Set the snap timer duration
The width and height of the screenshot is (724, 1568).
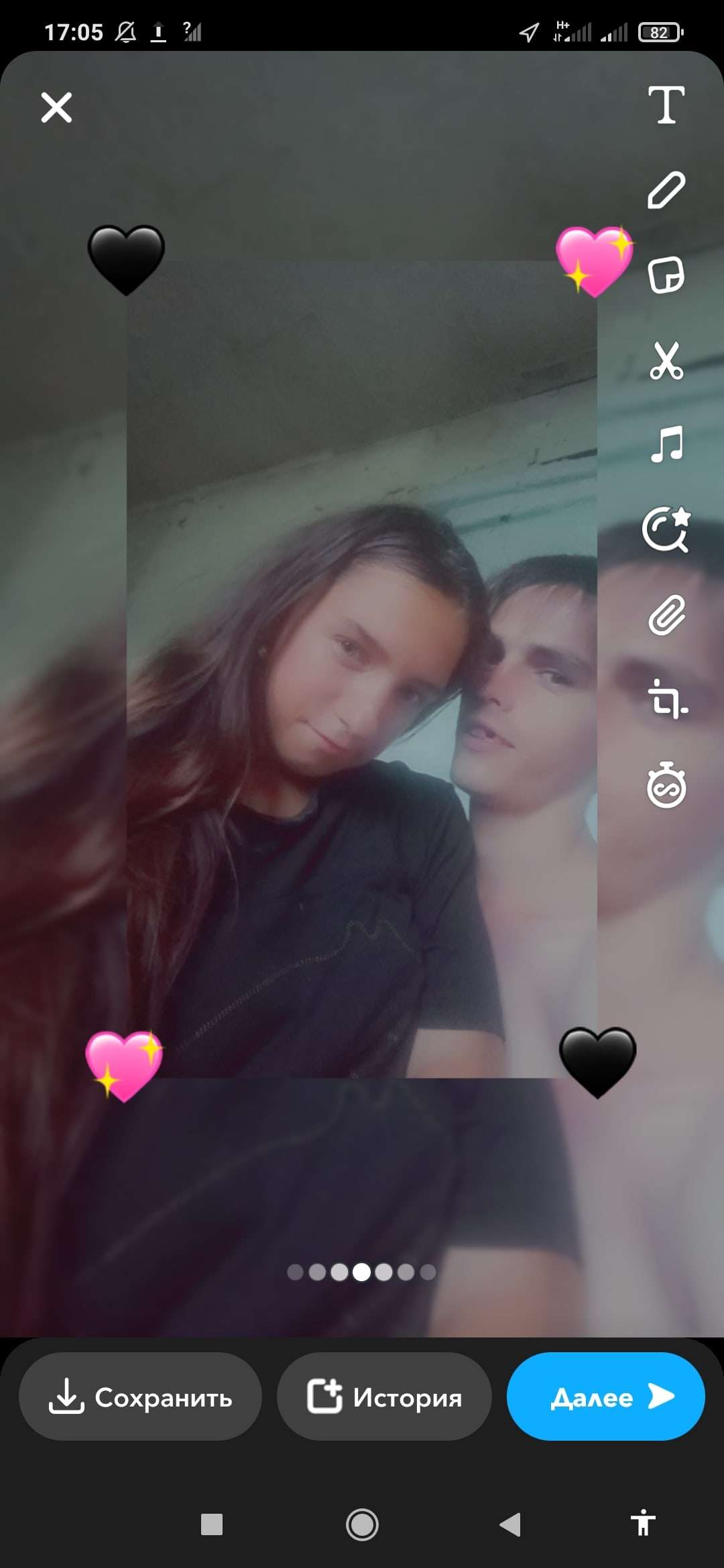pos(666,785)
